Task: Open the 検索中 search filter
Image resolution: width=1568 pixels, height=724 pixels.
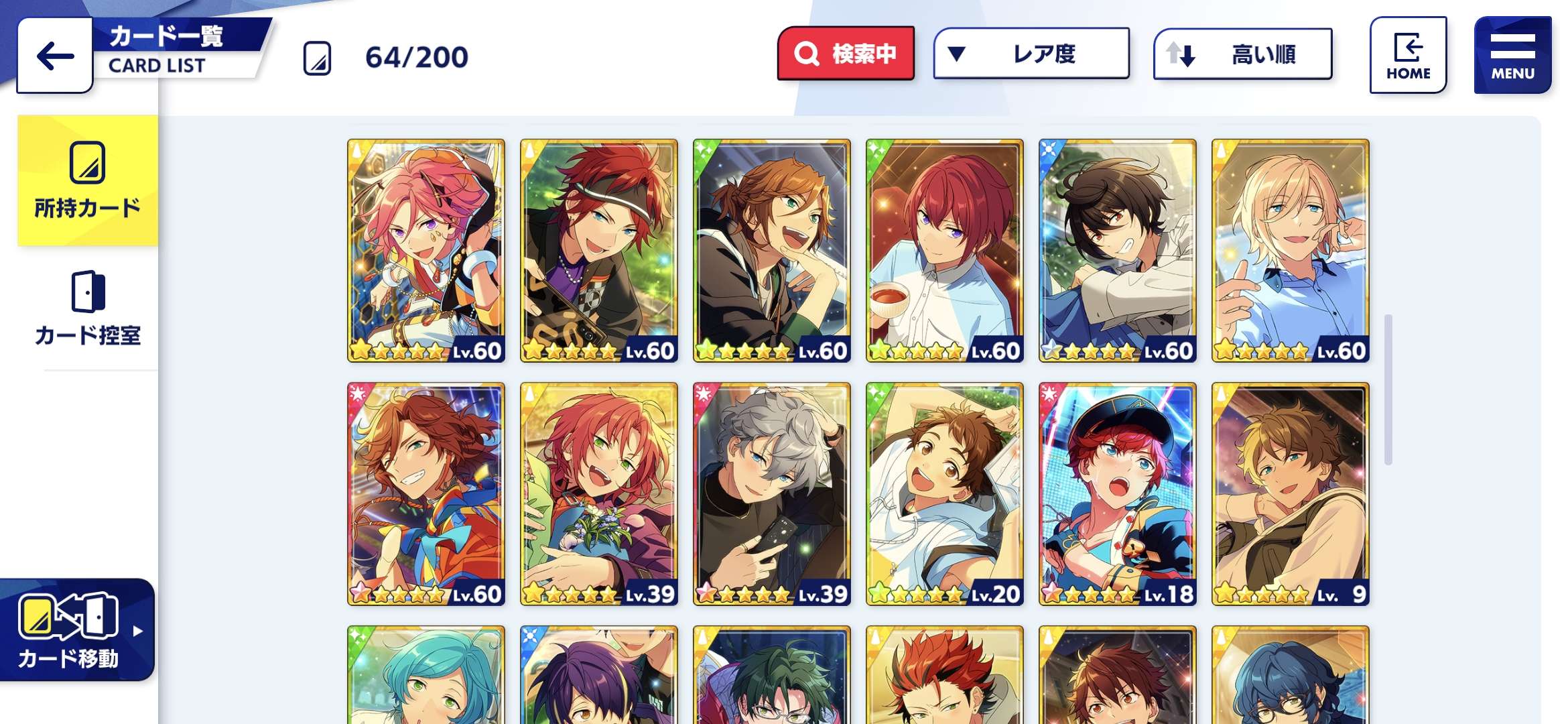Action: (846, 54)
